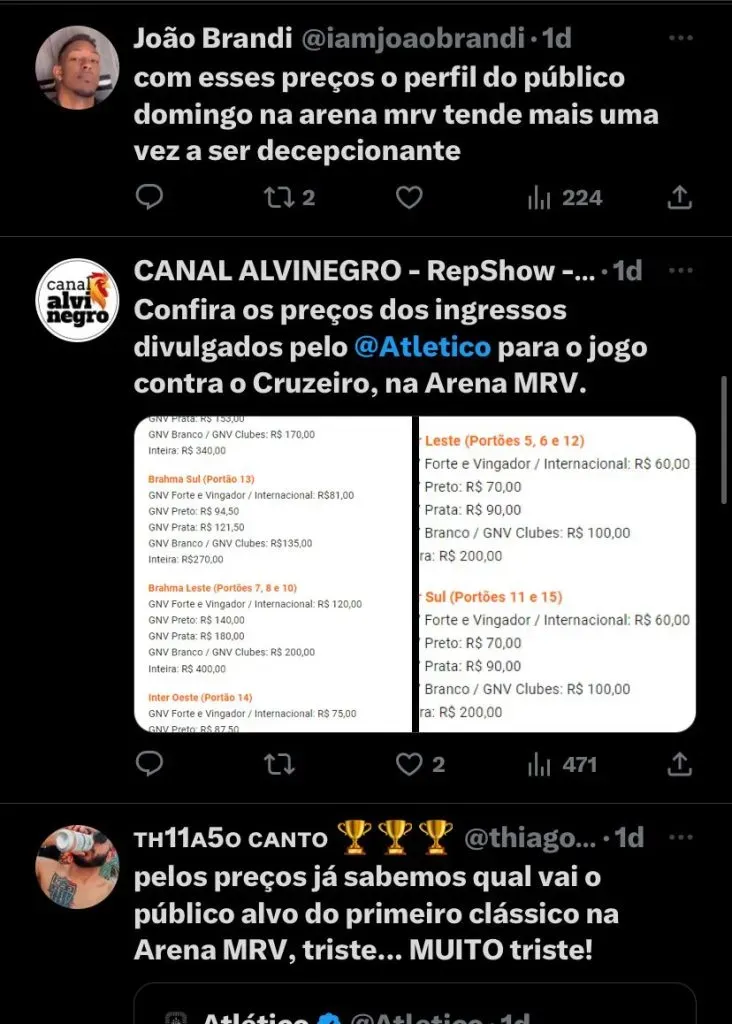Like João Brandi's tweet
The height and width of the screenshot is (1024, 732).
click(x=409, y=198)
